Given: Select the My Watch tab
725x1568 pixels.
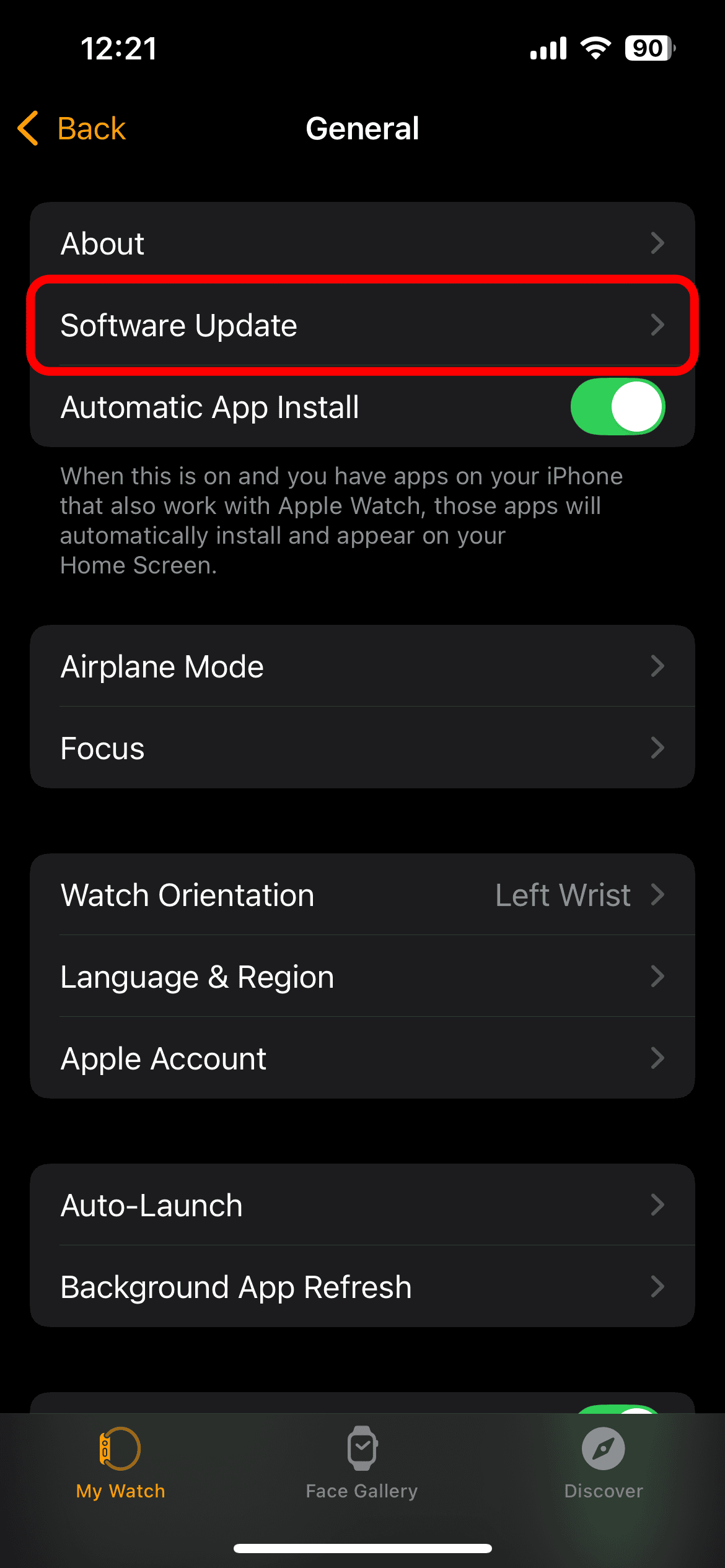Looking at the screenshot, I should [x=121, y=1463].
